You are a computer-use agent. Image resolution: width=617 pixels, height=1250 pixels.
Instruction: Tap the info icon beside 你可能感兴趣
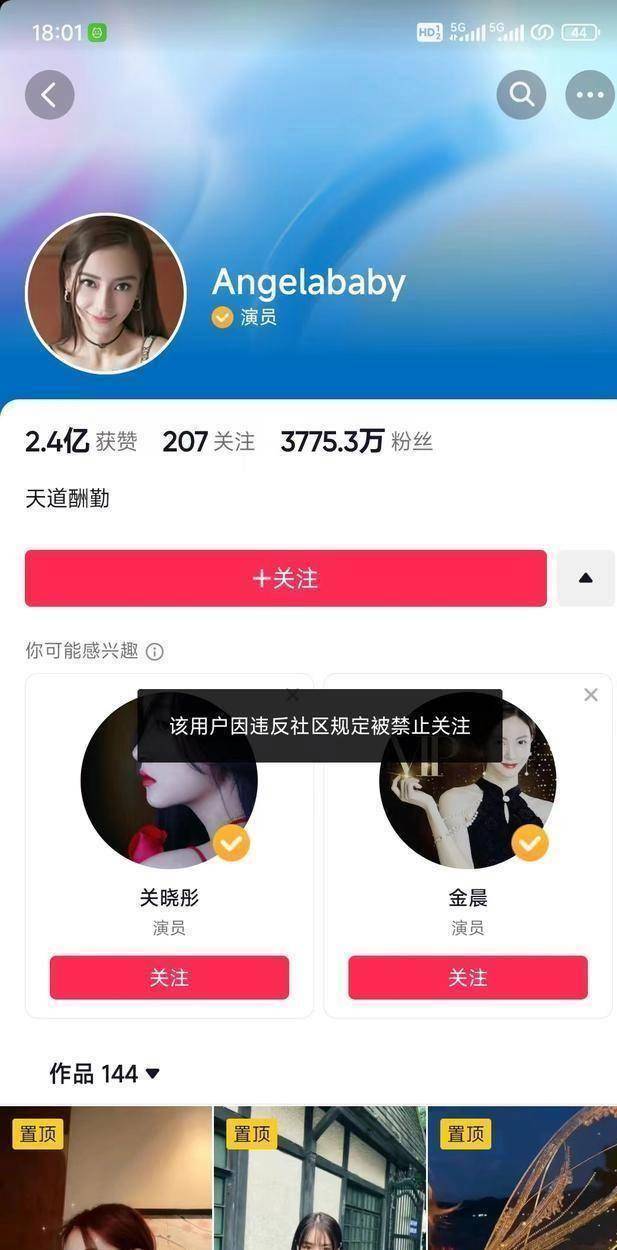point(155,652)
